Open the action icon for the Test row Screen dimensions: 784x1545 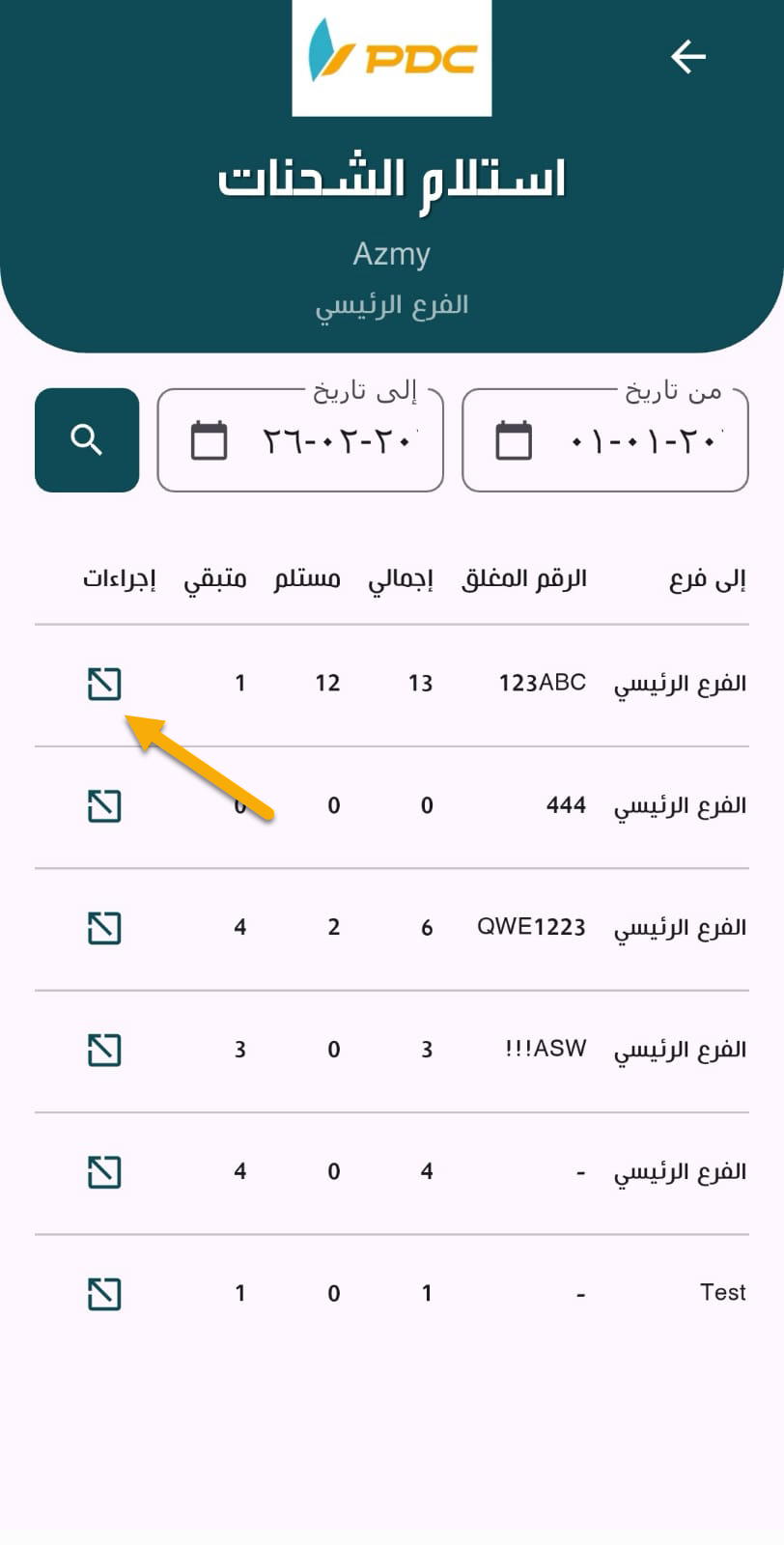click(104, 1294)
